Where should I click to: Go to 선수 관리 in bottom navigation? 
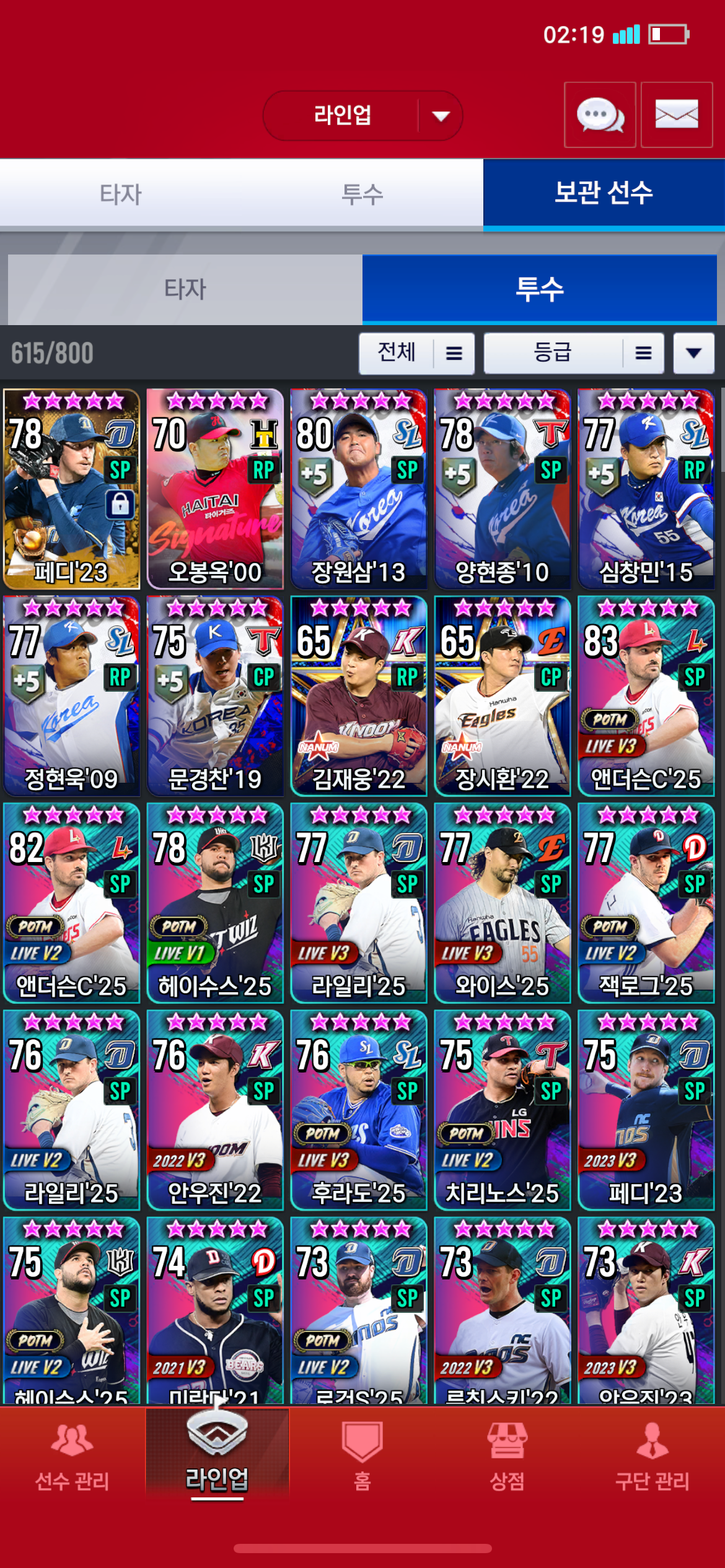pyautogui.click(x=72, y=1457)
